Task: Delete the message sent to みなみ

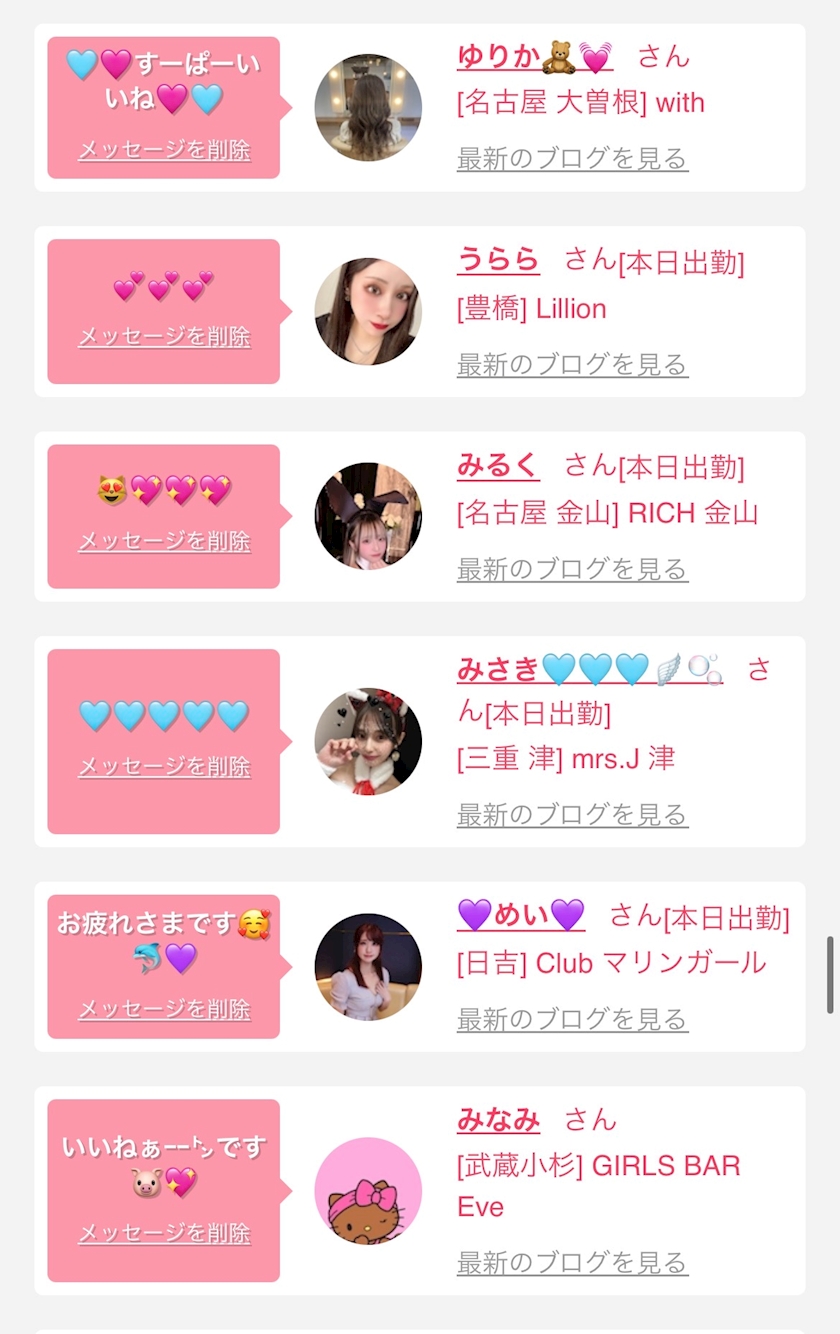Action: [164, 1234]
